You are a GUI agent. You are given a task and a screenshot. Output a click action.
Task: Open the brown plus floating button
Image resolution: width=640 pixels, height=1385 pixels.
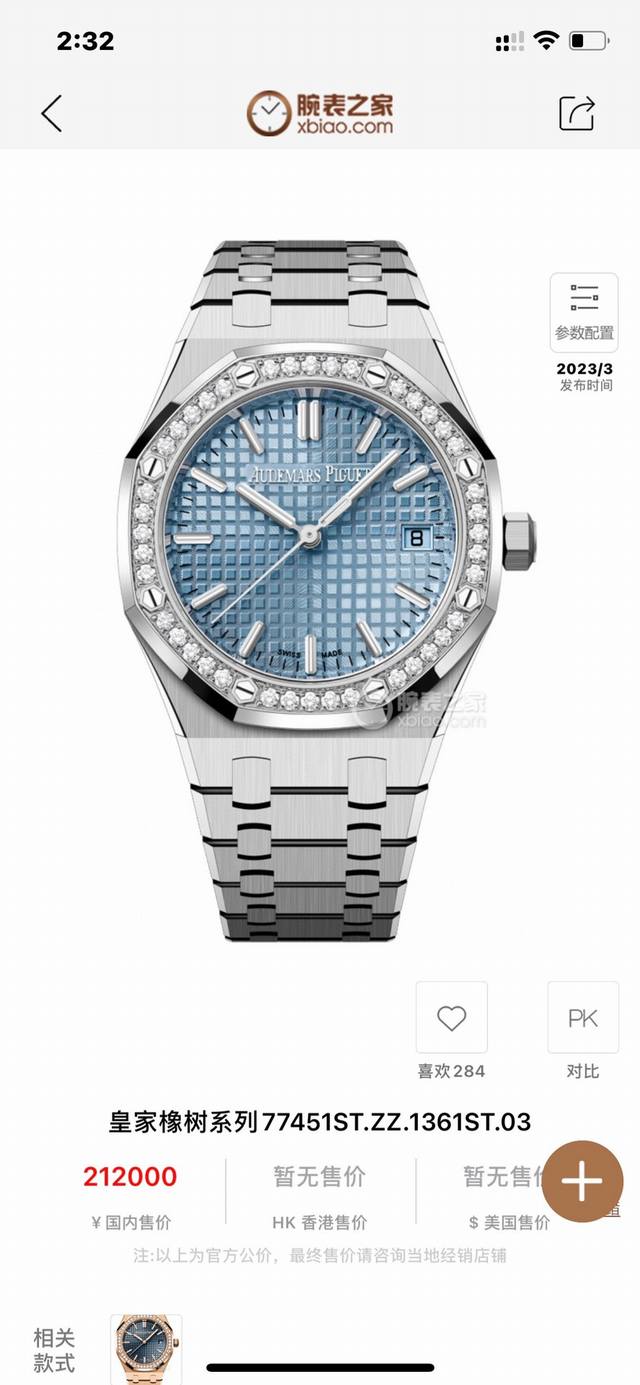[583, 1181]
